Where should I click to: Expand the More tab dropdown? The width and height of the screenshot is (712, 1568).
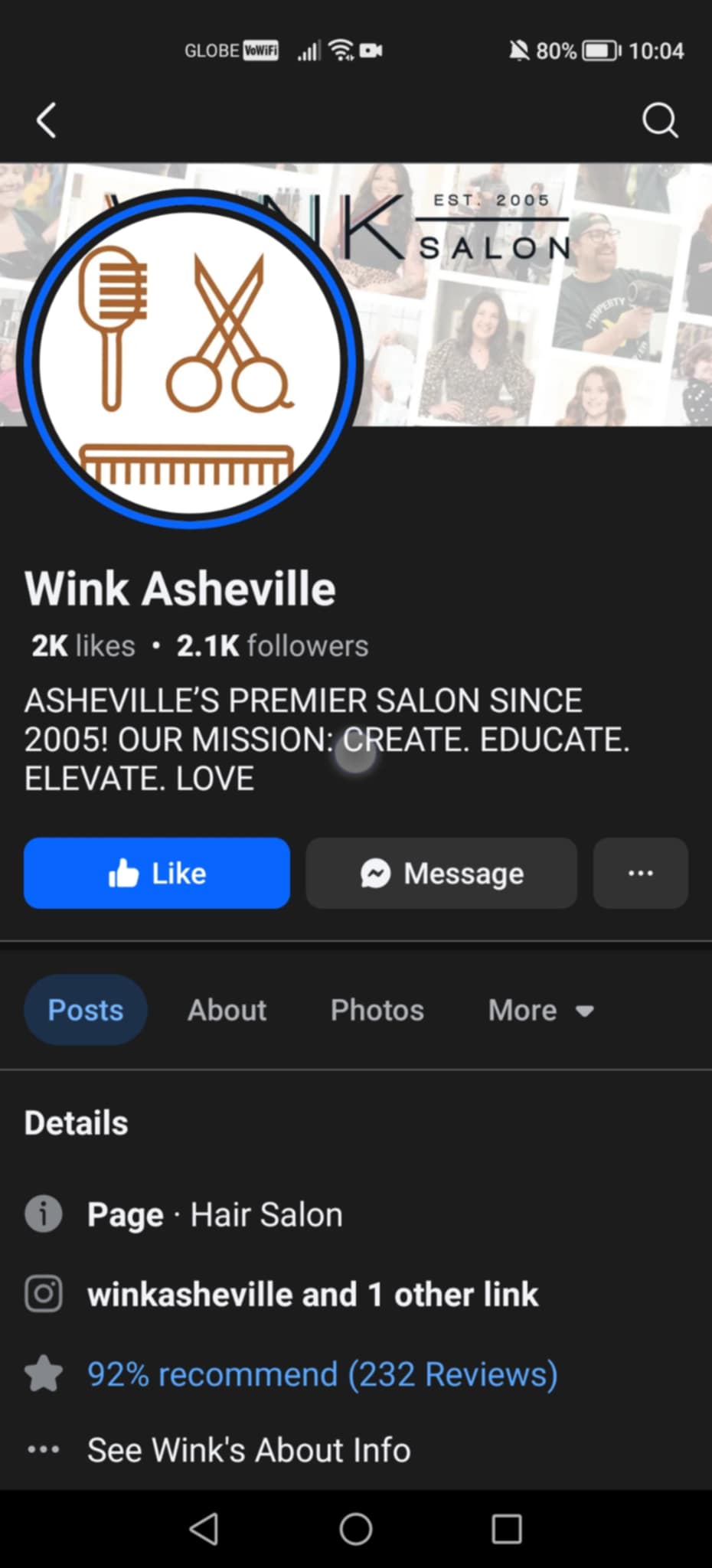click(541, 1010)
